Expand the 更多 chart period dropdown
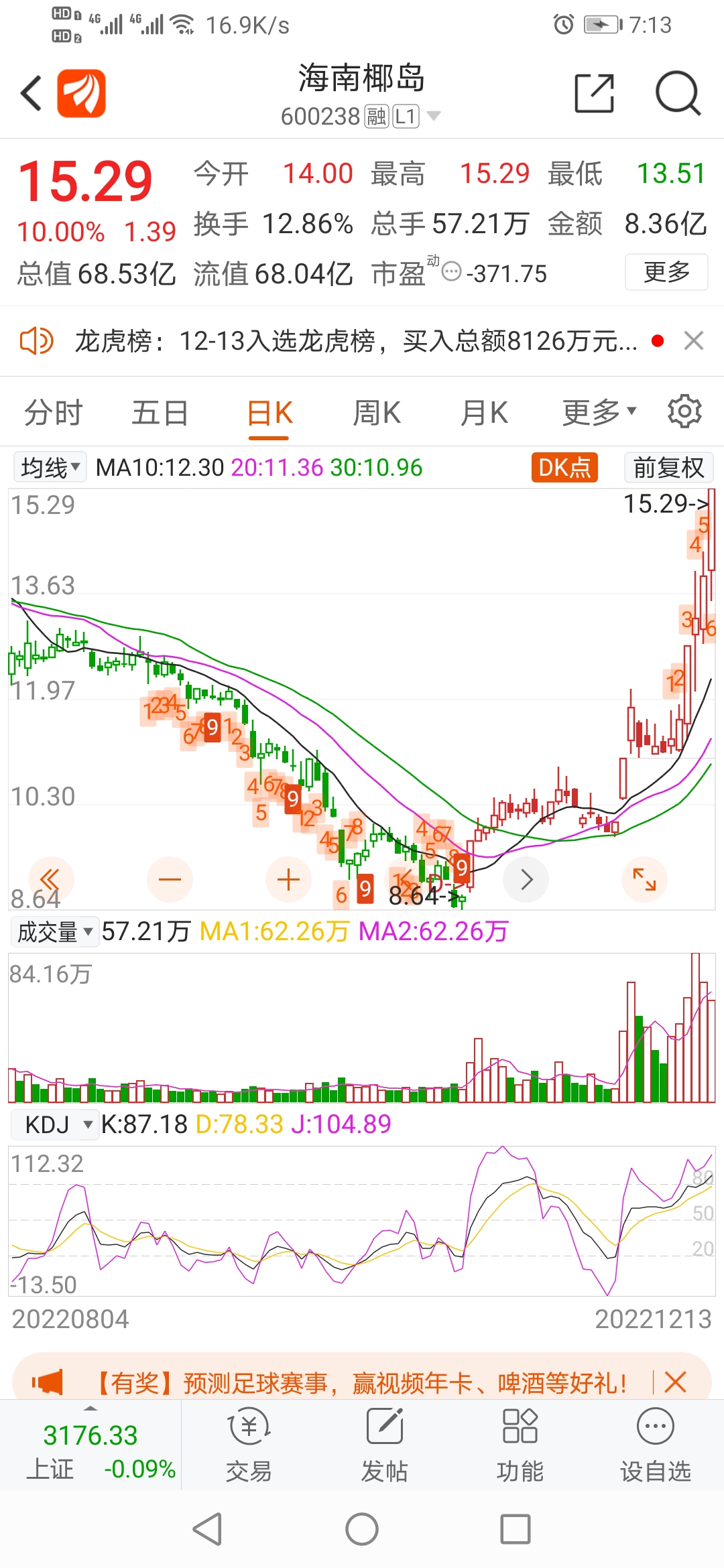 (599, 413)
